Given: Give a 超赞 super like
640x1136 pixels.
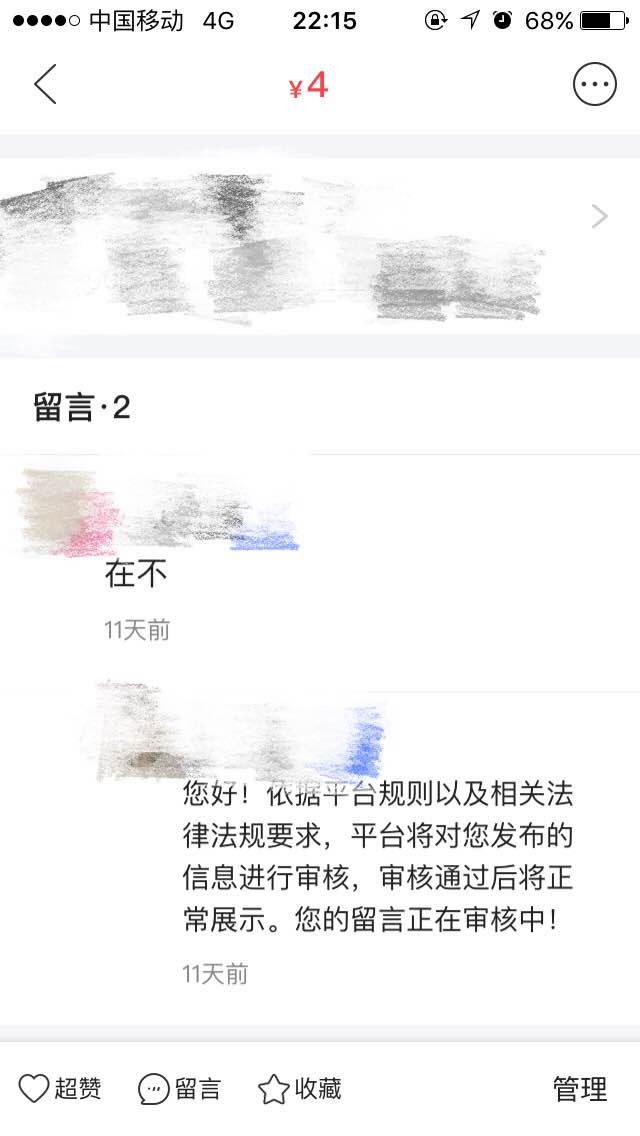Looking at the screenshot, I should coord(59,1088).
